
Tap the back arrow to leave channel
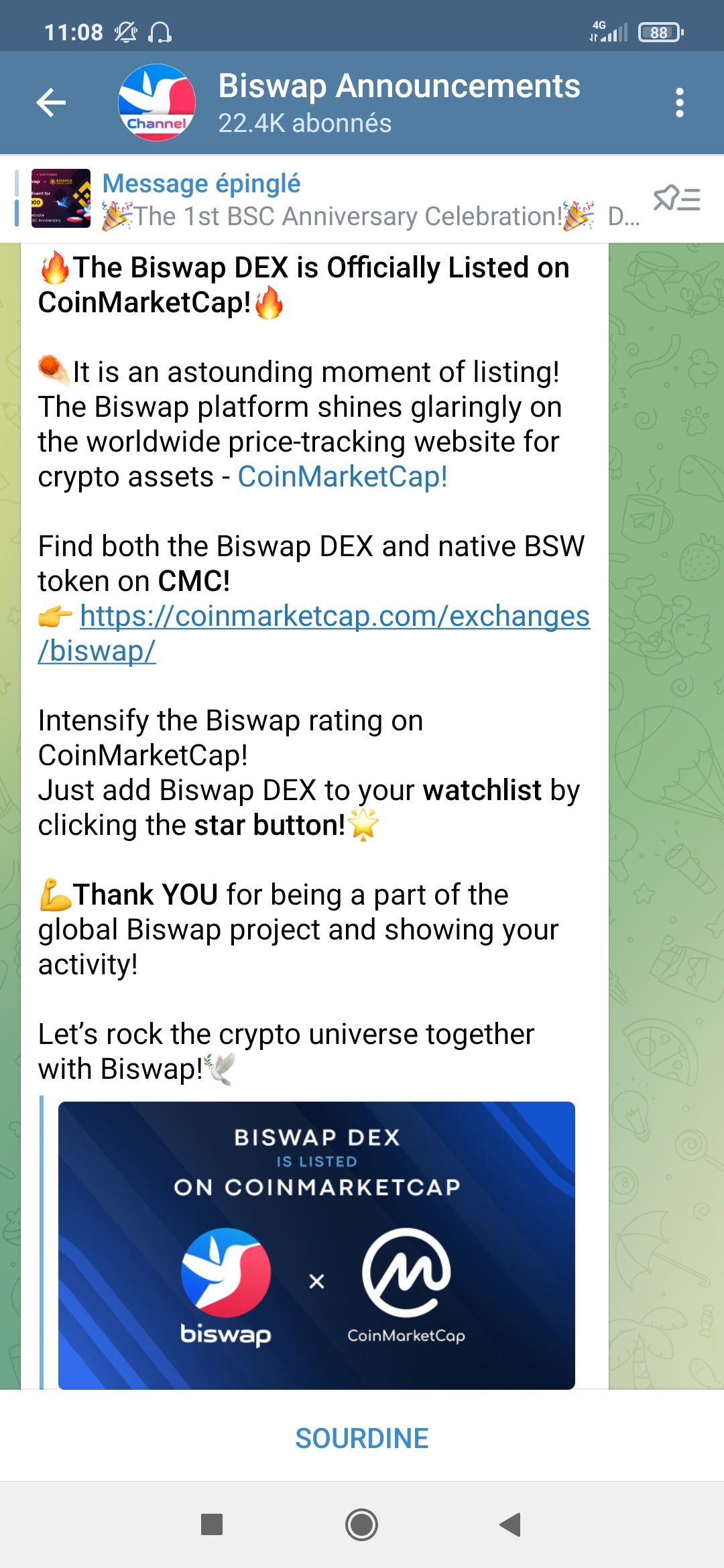pos(50,102)
